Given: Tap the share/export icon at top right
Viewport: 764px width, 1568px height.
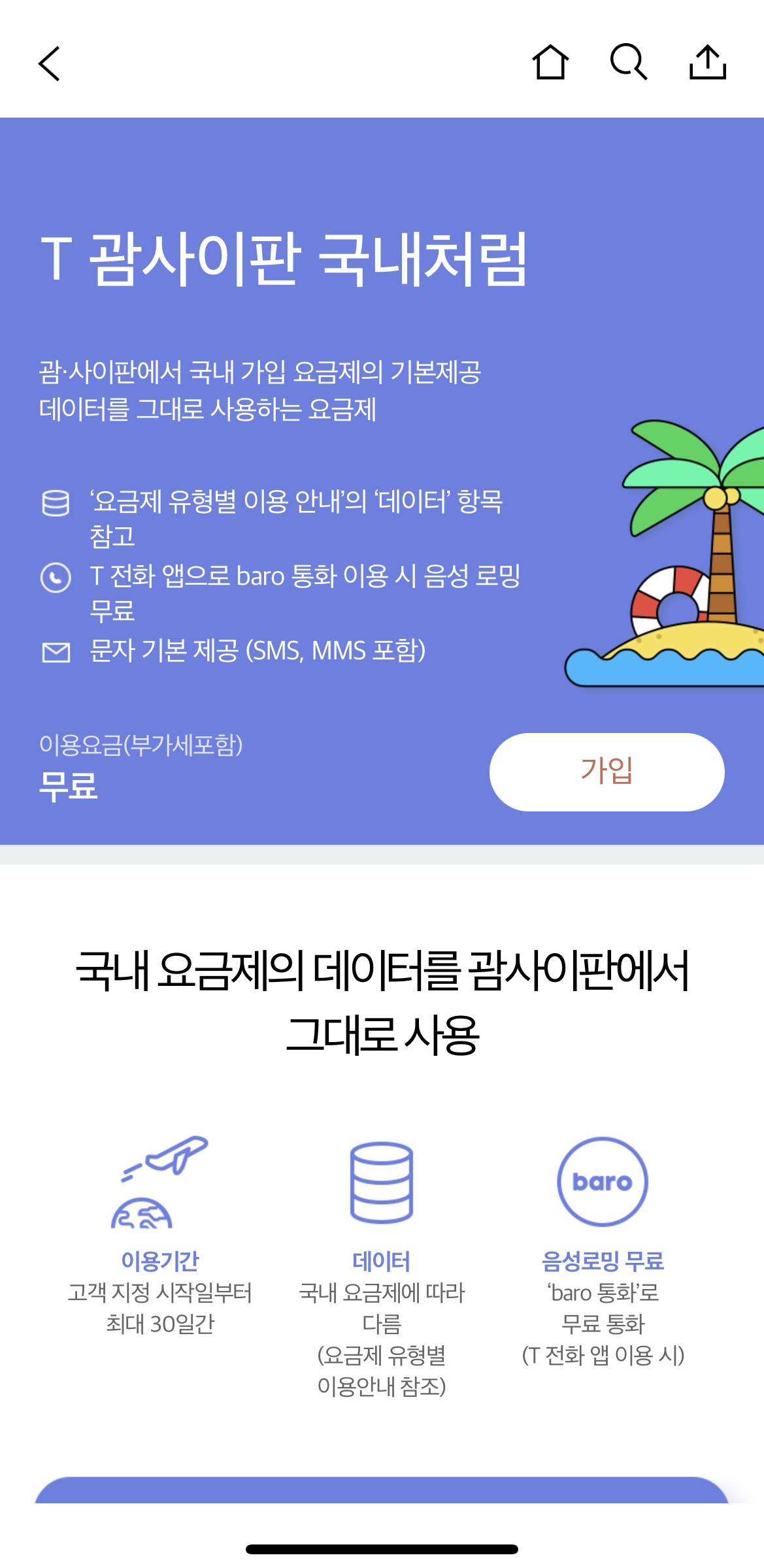Looking at the screenshot, I should point(708,63).
